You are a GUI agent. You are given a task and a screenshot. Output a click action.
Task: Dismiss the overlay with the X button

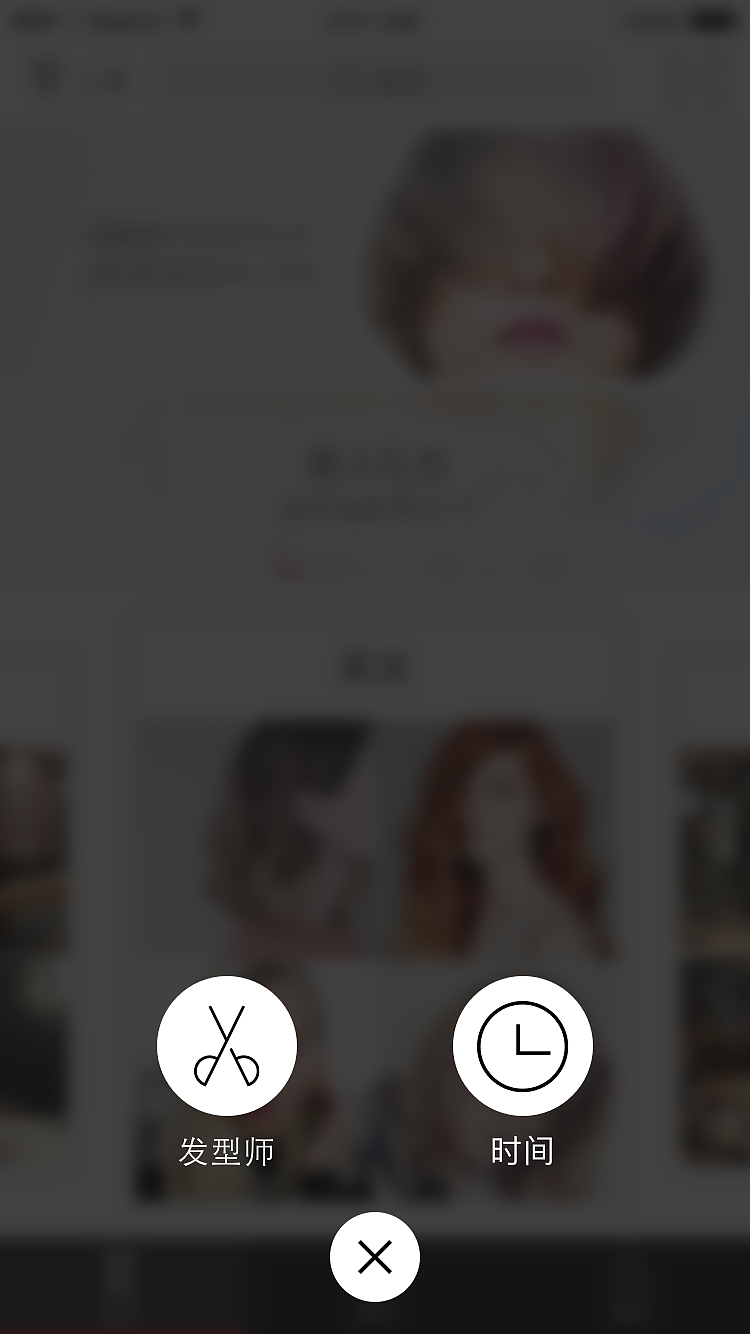tap(375, 1257)
